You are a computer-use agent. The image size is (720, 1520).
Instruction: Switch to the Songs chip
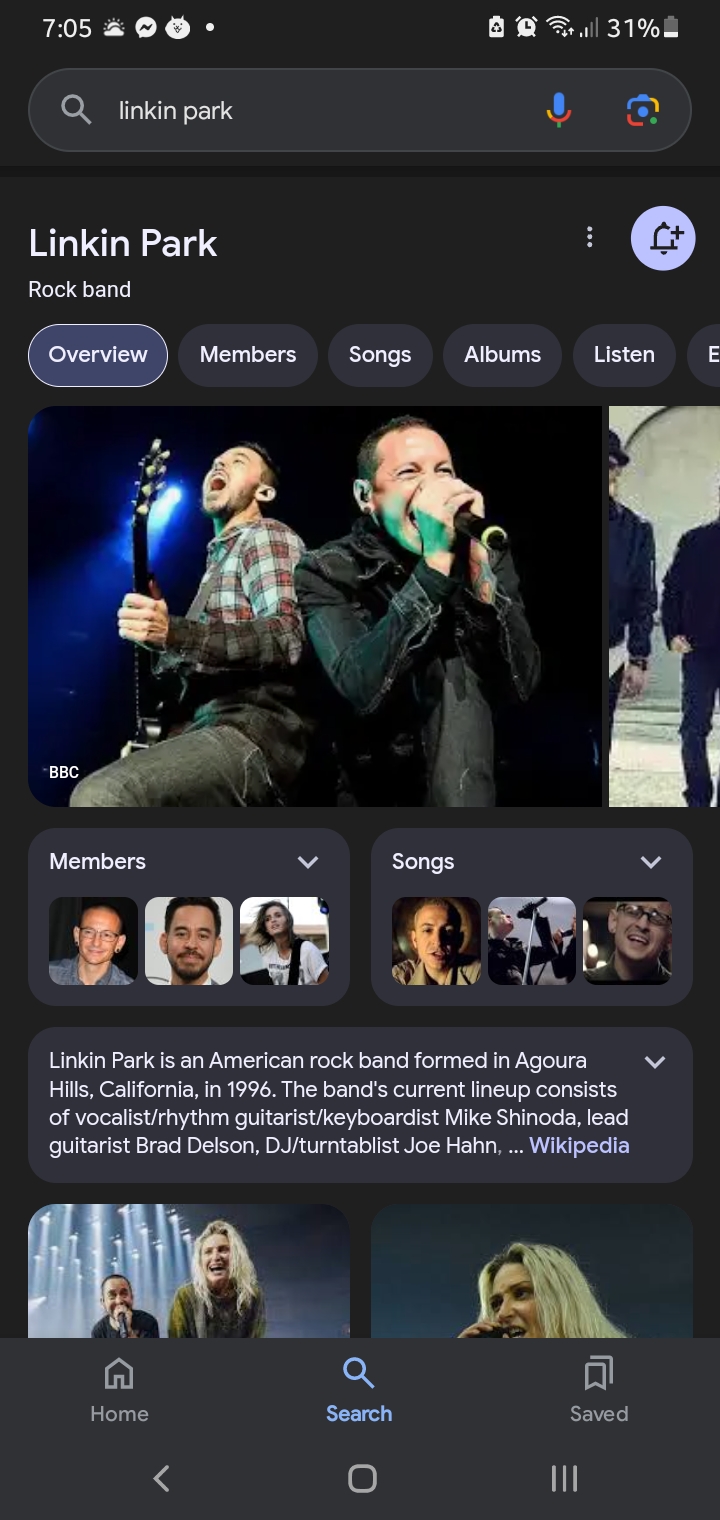pyautogui.click(x=380, y=355)
